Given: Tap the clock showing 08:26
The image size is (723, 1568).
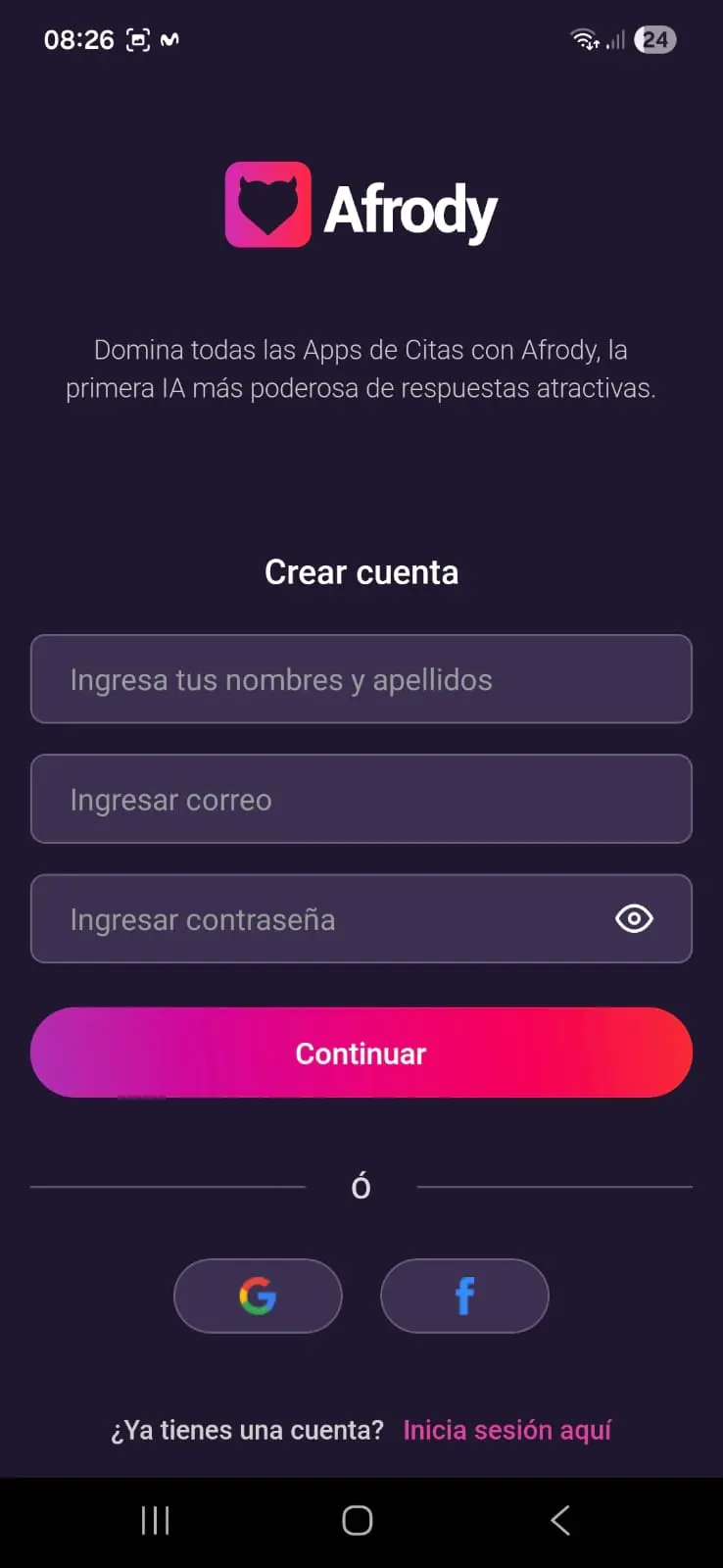Looking at the screenshot, I should (x=77, y=39).
